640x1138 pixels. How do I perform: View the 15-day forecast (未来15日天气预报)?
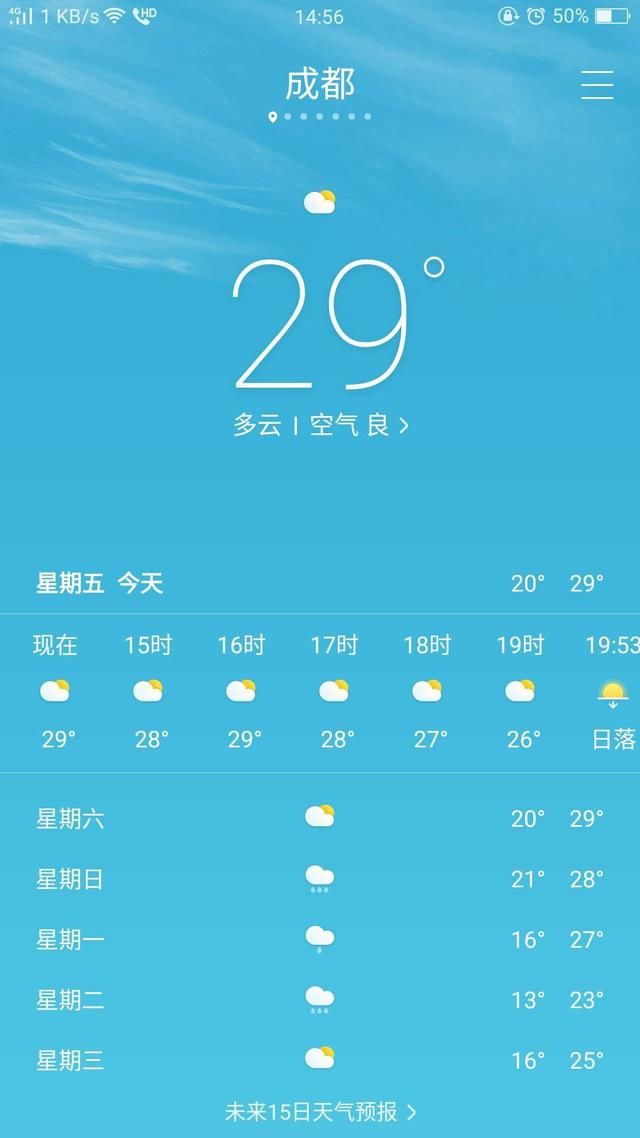point(320,1112)
